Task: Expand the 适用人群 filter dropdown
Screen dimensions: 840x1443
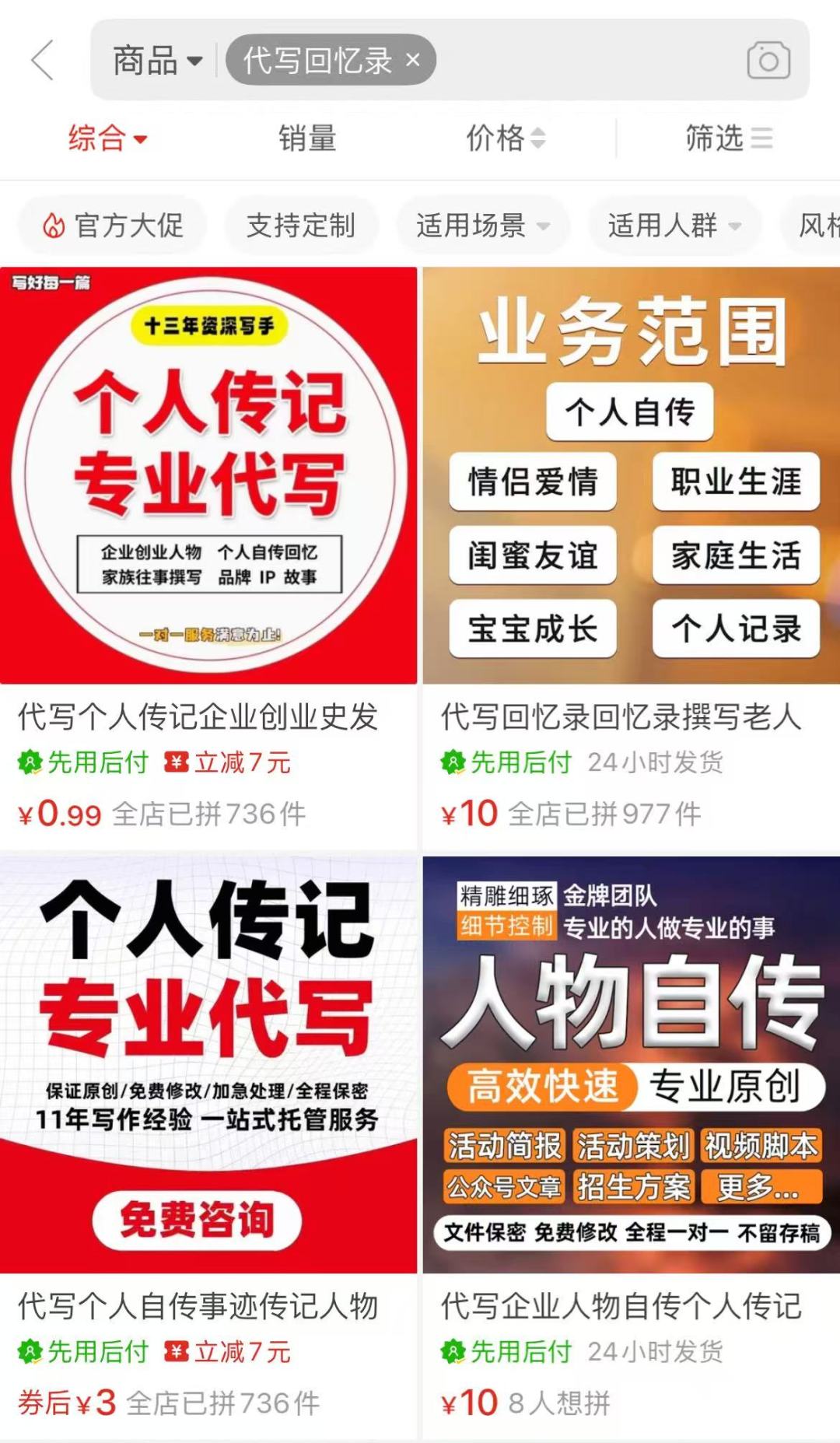Action: [674, 226]
